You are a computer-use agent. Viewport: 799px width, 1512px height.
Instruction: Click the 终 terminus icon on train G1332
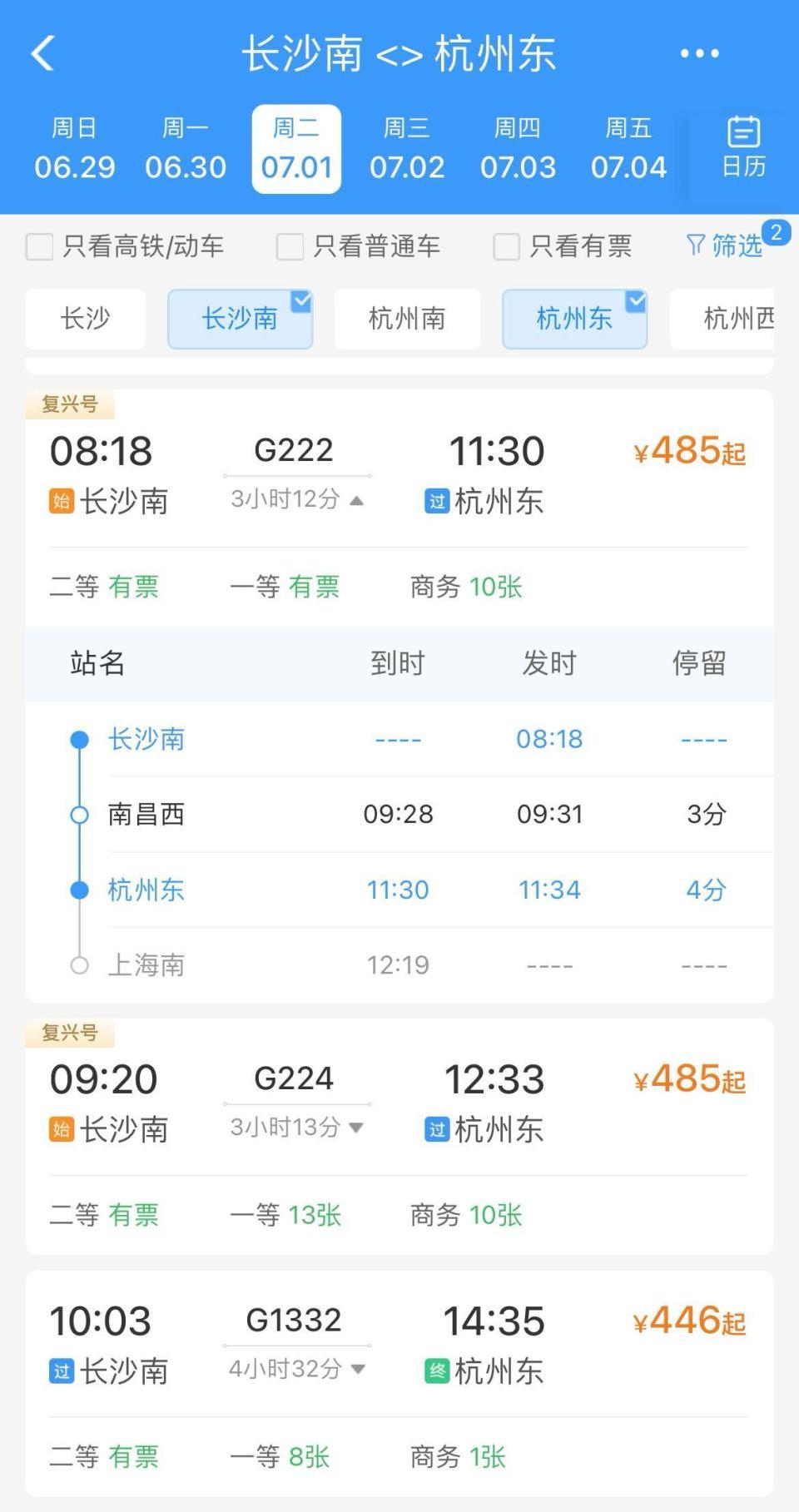click(437, 1372)
